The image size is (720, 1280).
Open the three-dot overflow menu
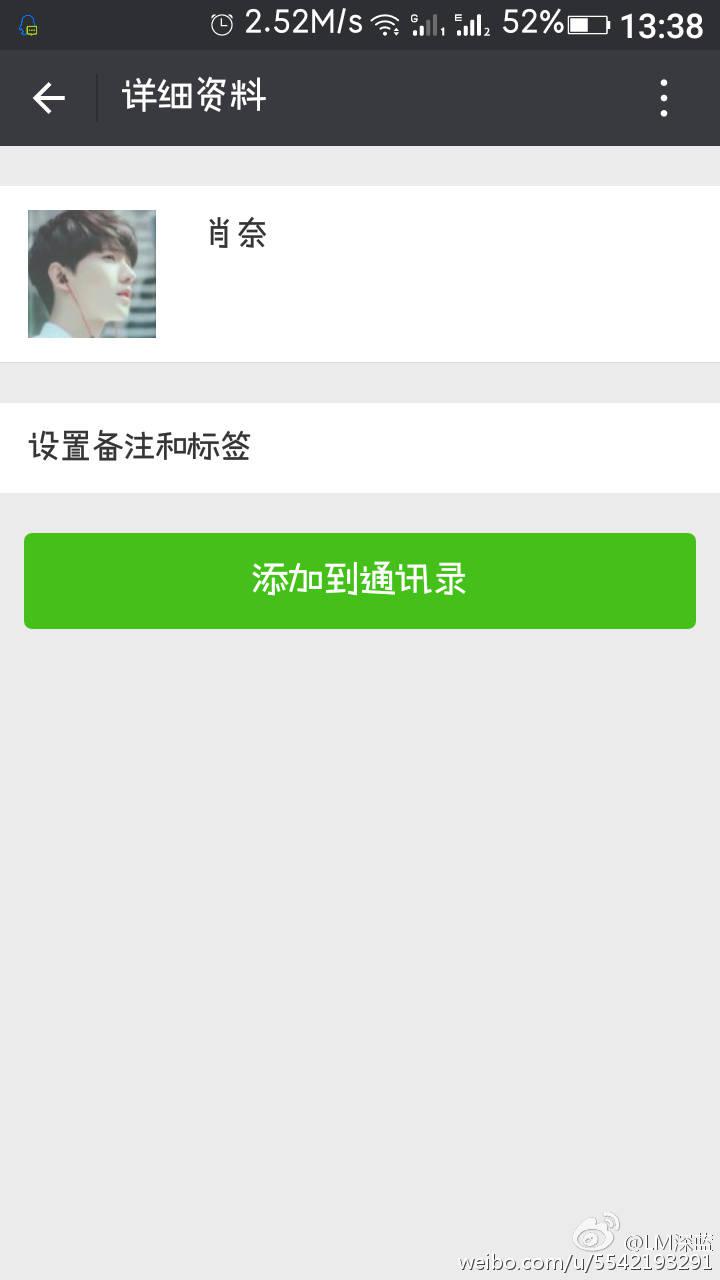(664, 98)
